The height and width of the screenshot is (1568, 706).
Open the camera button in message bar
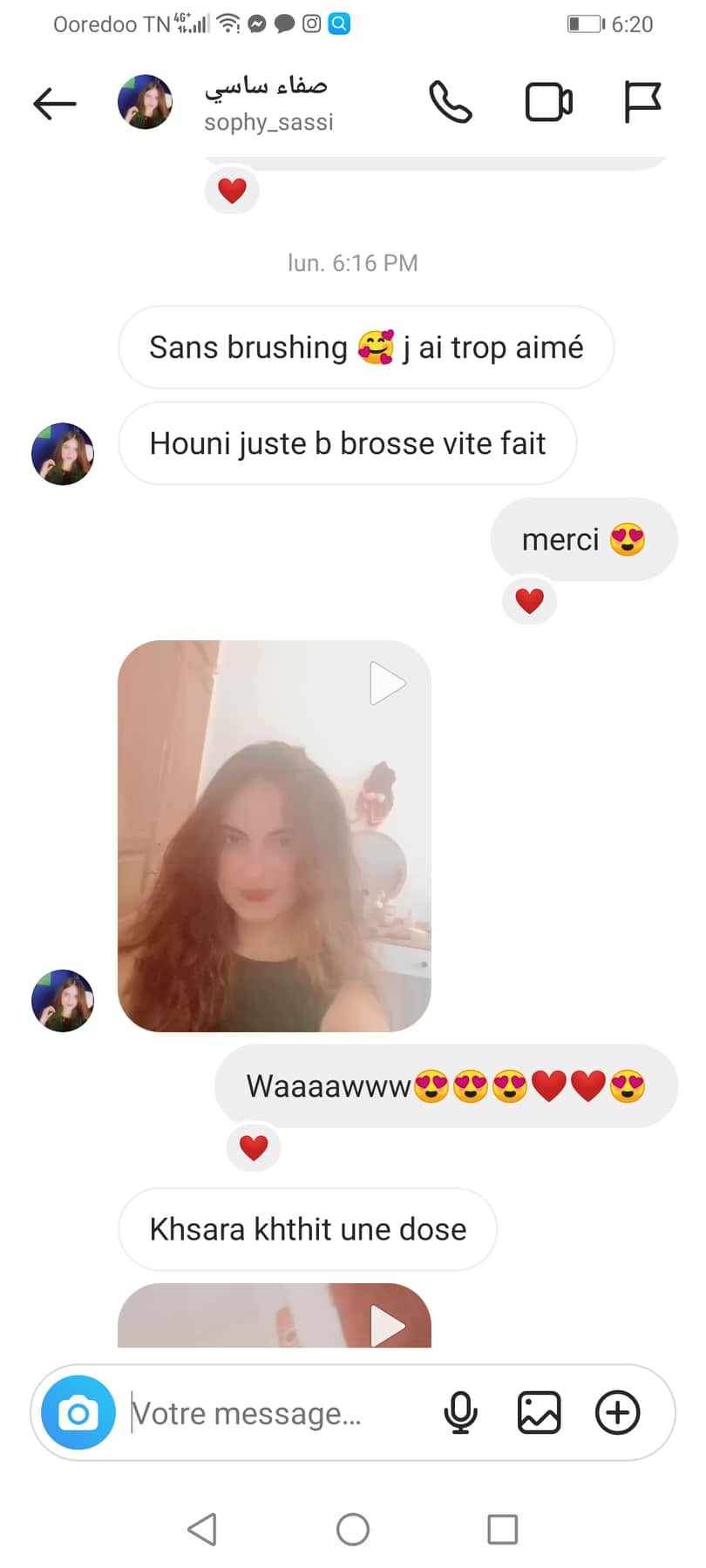78,1413
